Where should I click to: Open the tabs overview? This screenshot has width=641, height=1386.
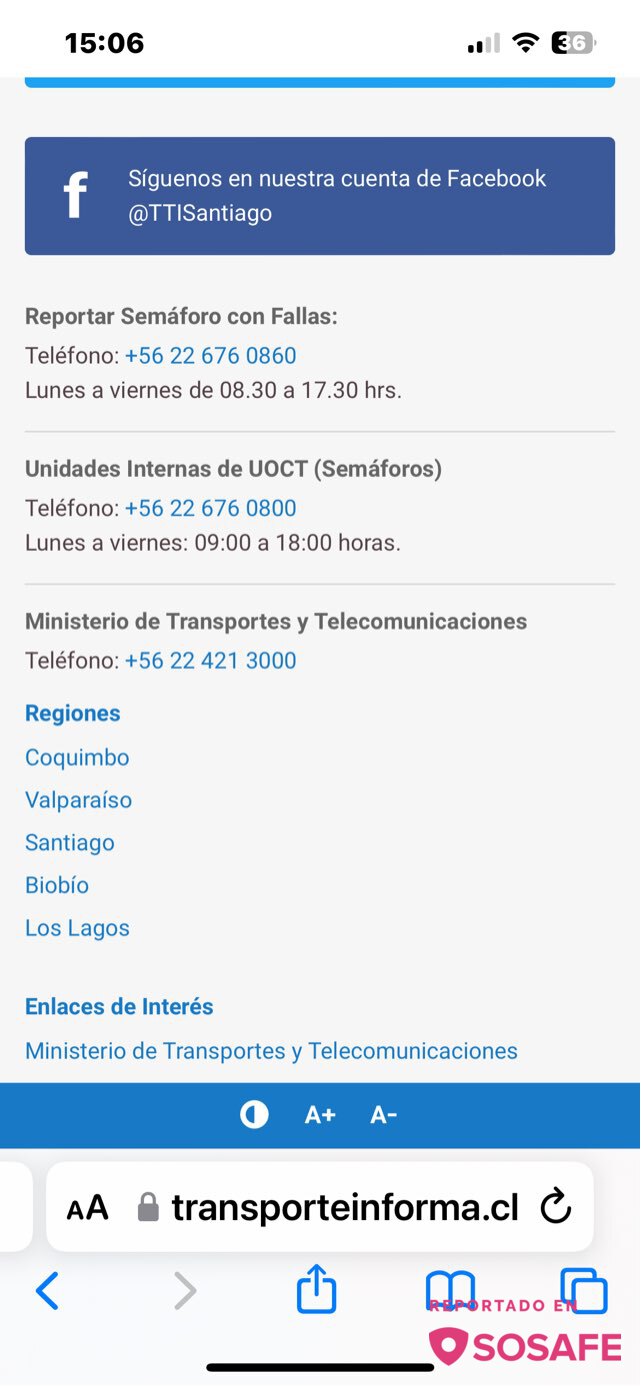pyautogui.click(x=584, y=1291)
